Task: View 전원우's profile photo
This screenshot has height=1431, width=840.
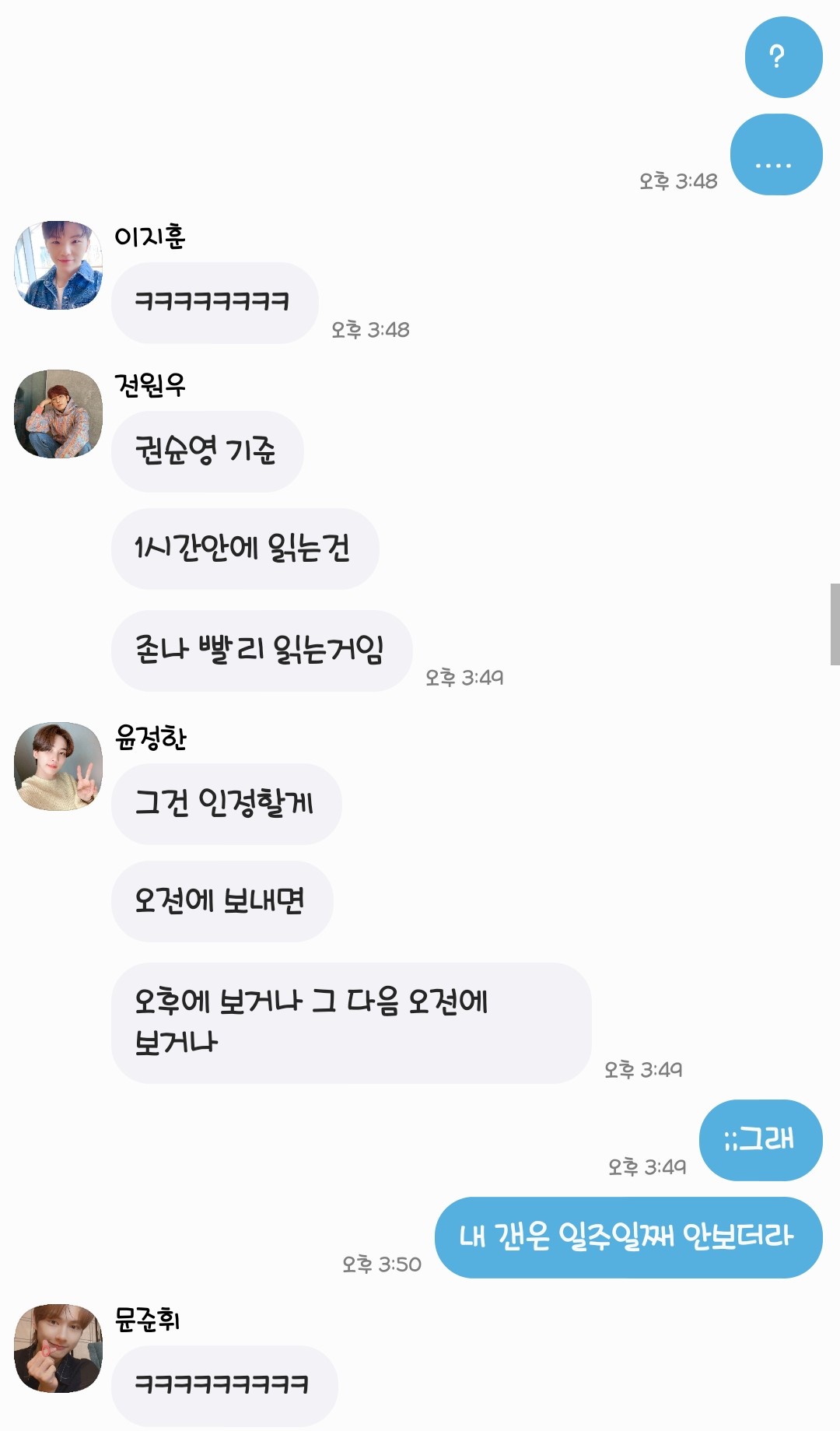Action: [58, 413]
